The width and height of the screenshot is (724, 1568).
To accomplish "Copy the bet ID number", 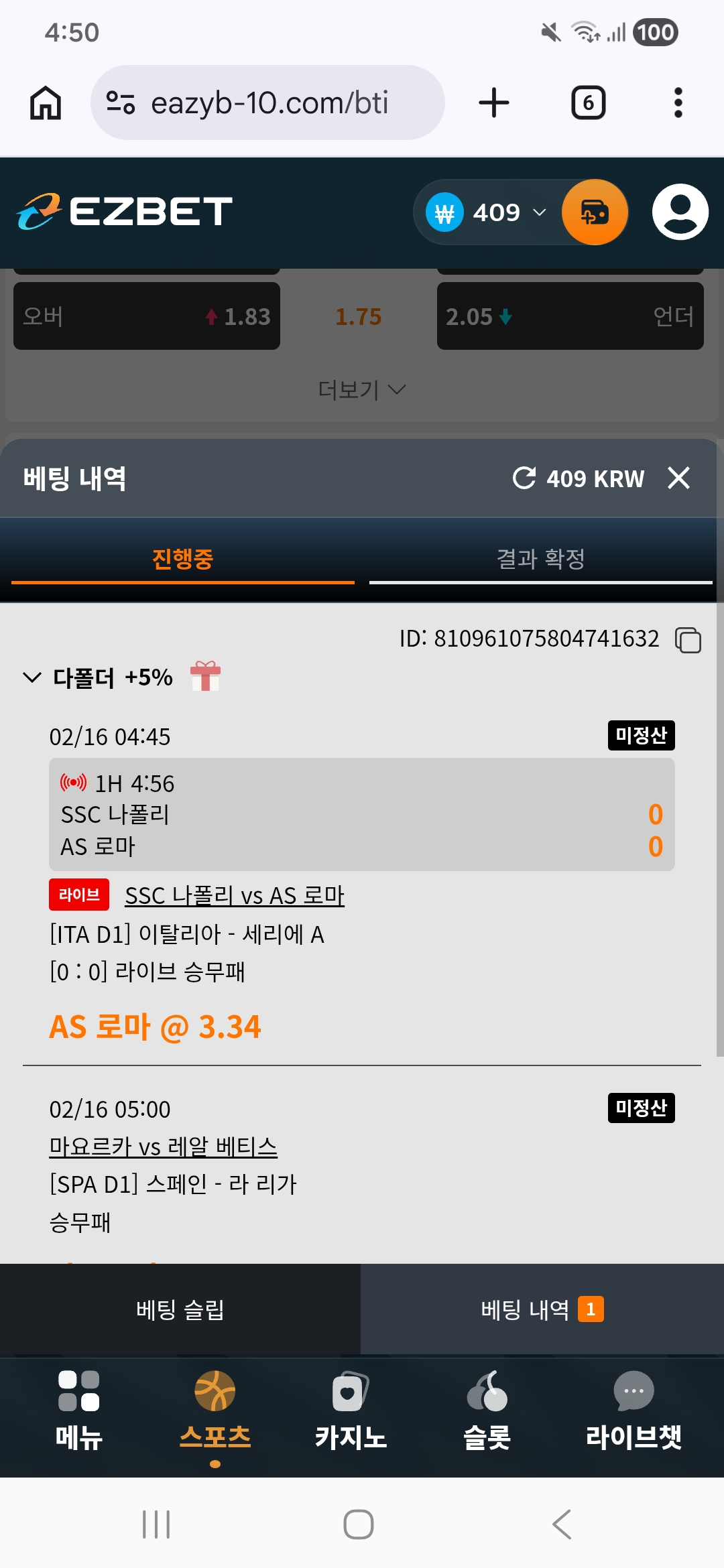I will [688, 640].
